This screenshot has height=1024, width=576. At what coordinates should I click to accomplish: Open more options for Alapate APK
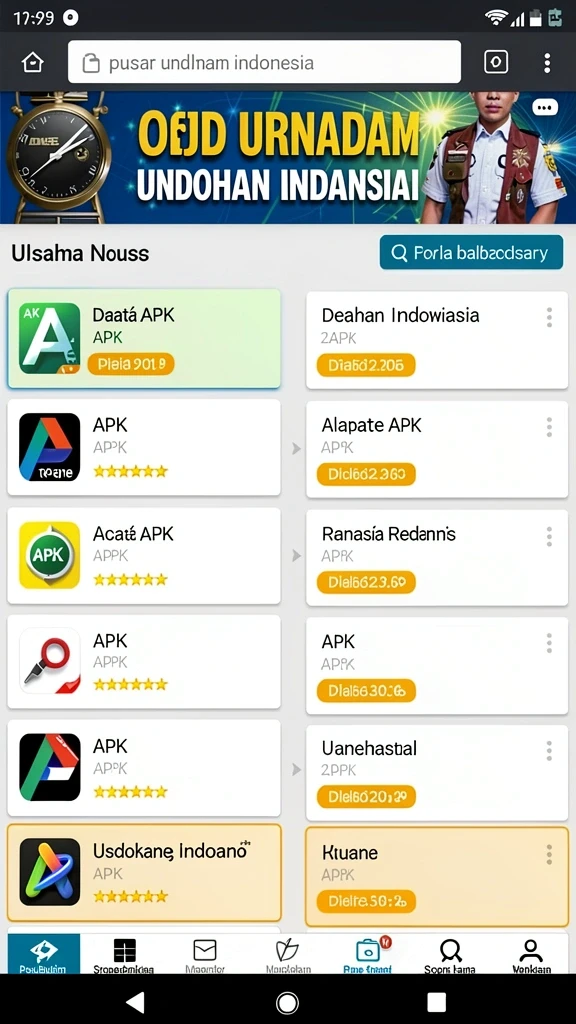click(549, 427)
